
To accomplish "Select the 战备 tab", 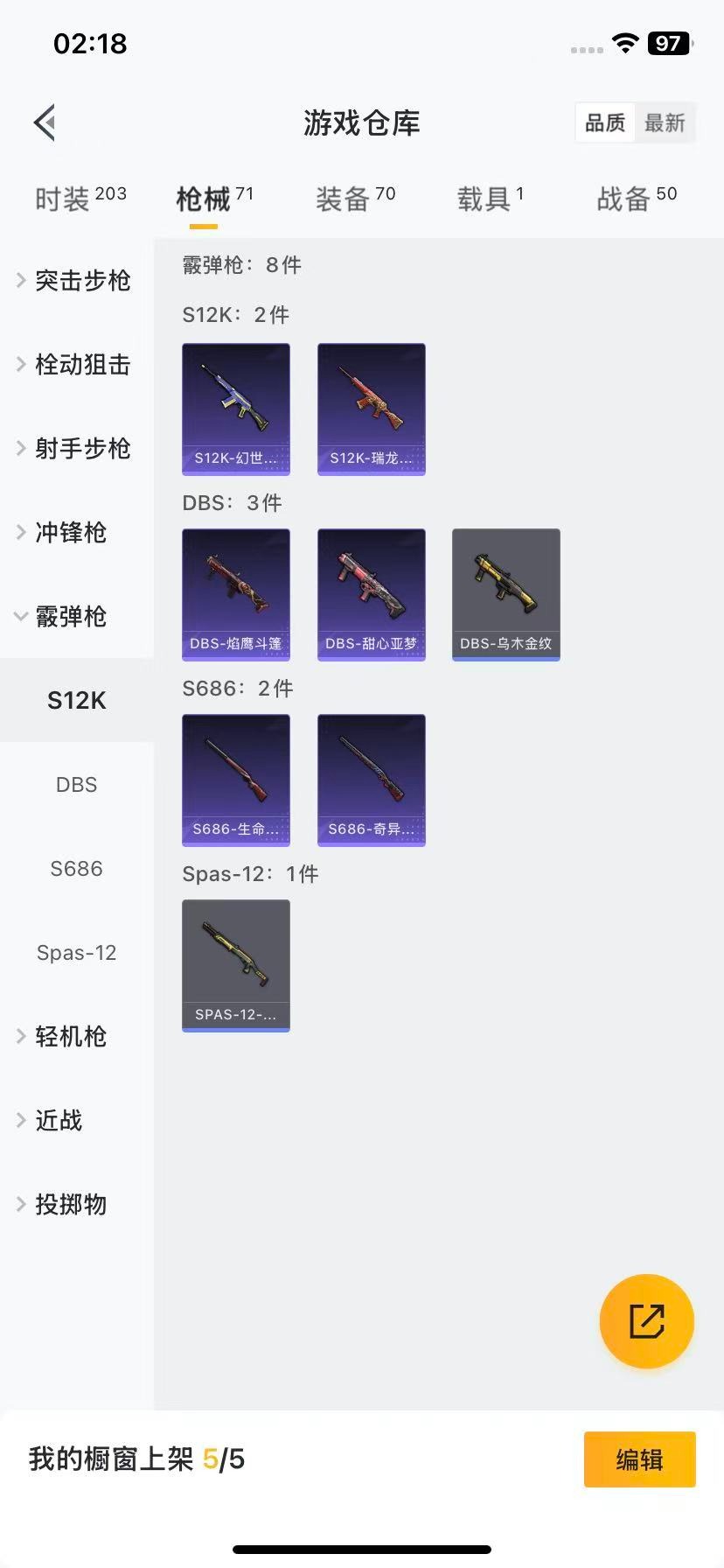I will (636, 199).
